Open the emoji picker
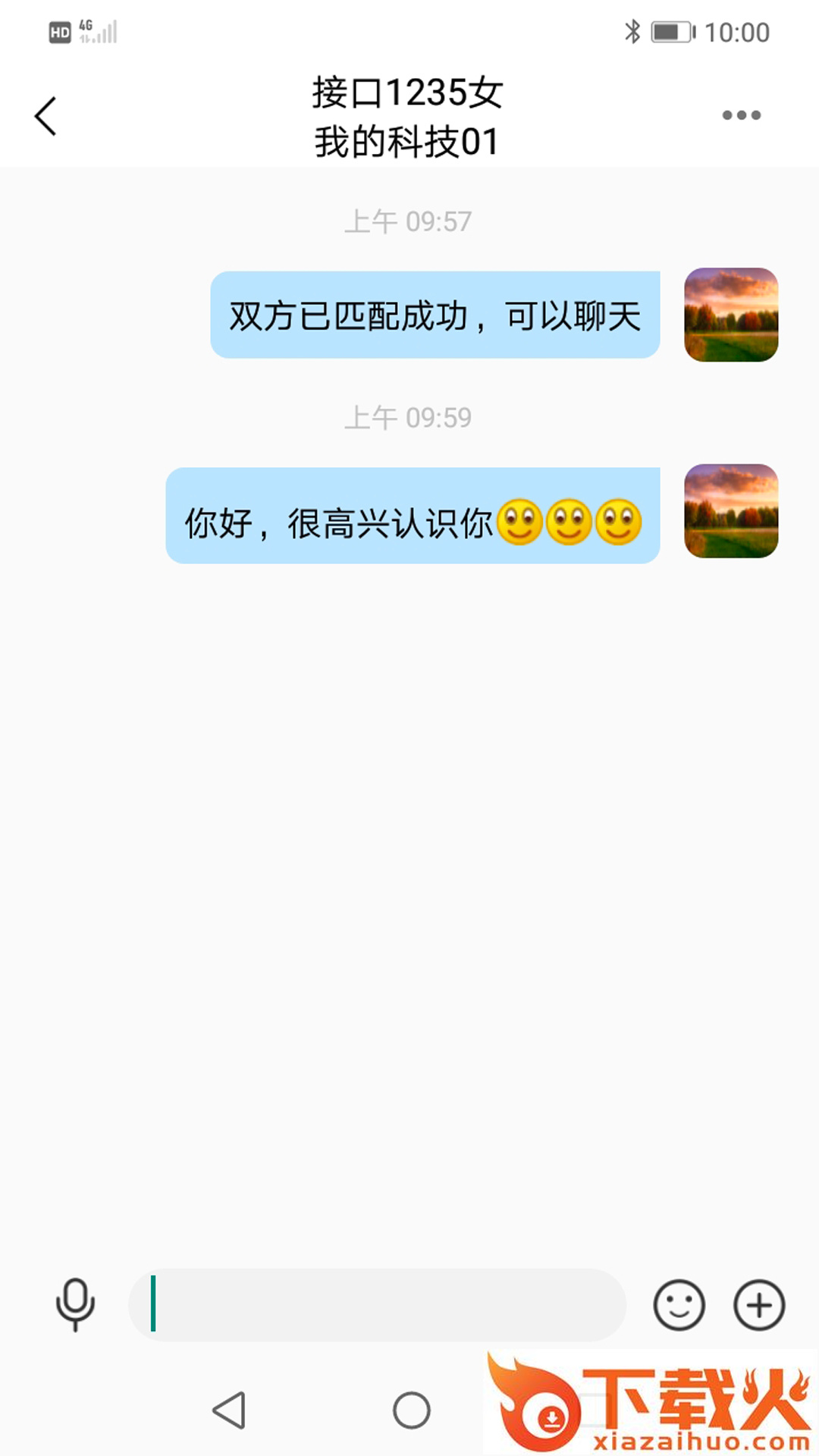Viewport: 819px width, 1456px height. (x=679, y=1305)
